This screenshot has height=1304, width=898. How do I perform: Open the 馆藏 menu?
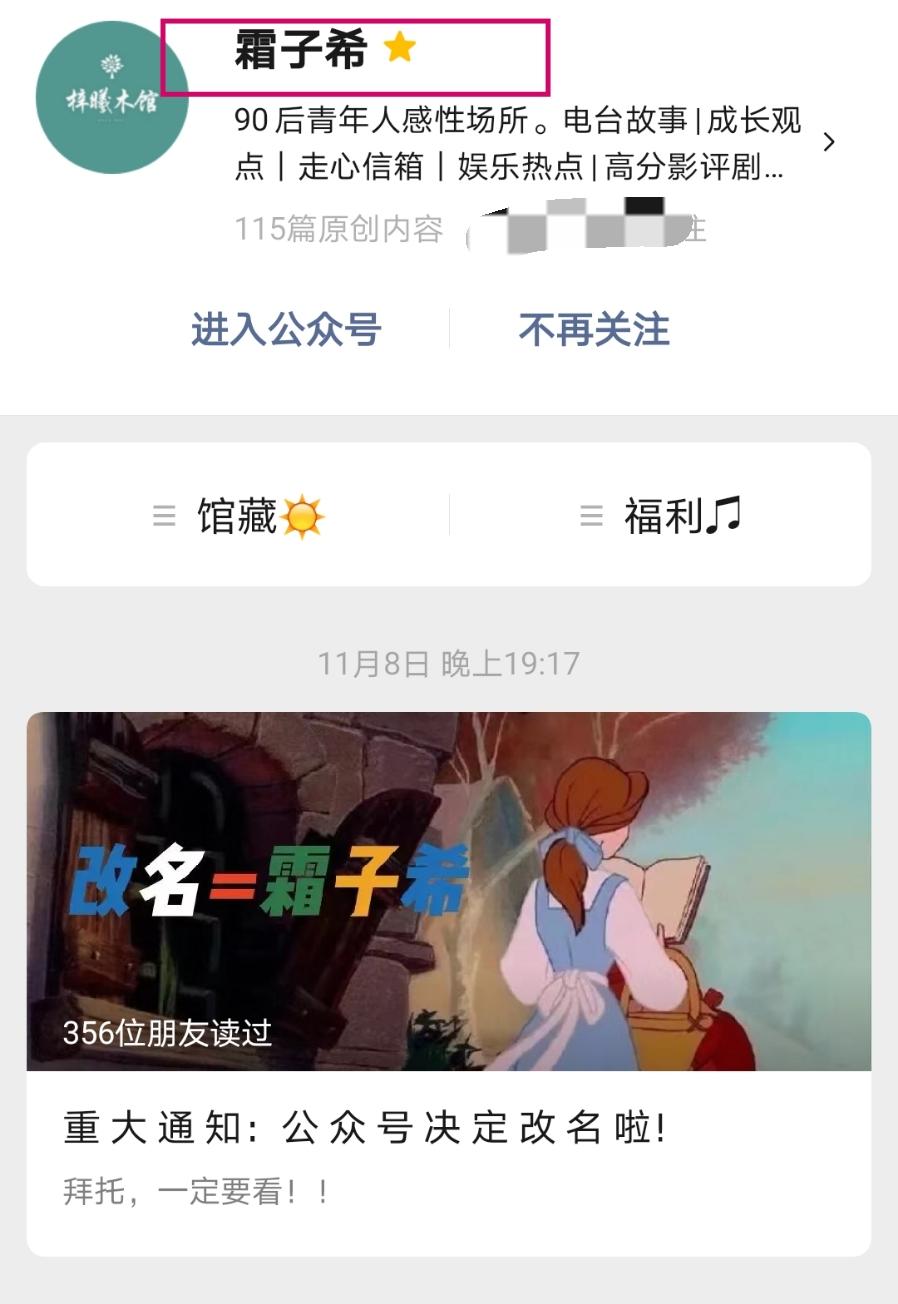pyautogui.click(x=238, y=516)
